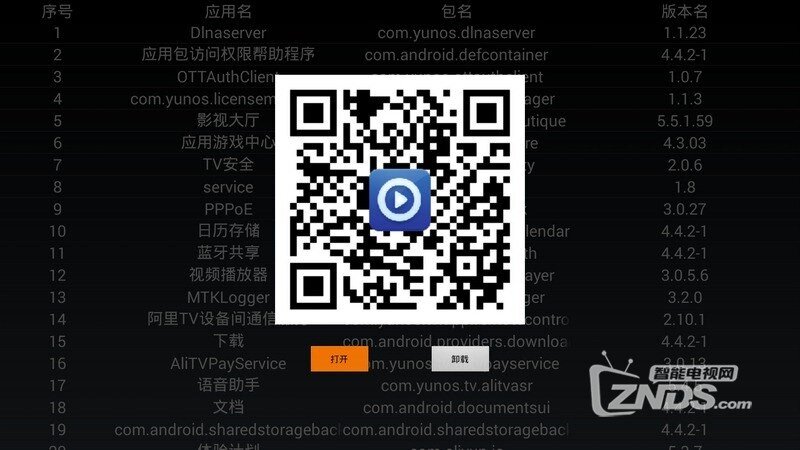Tap the orange 打开 button
The image size is (800, 450).
(339, 359)
